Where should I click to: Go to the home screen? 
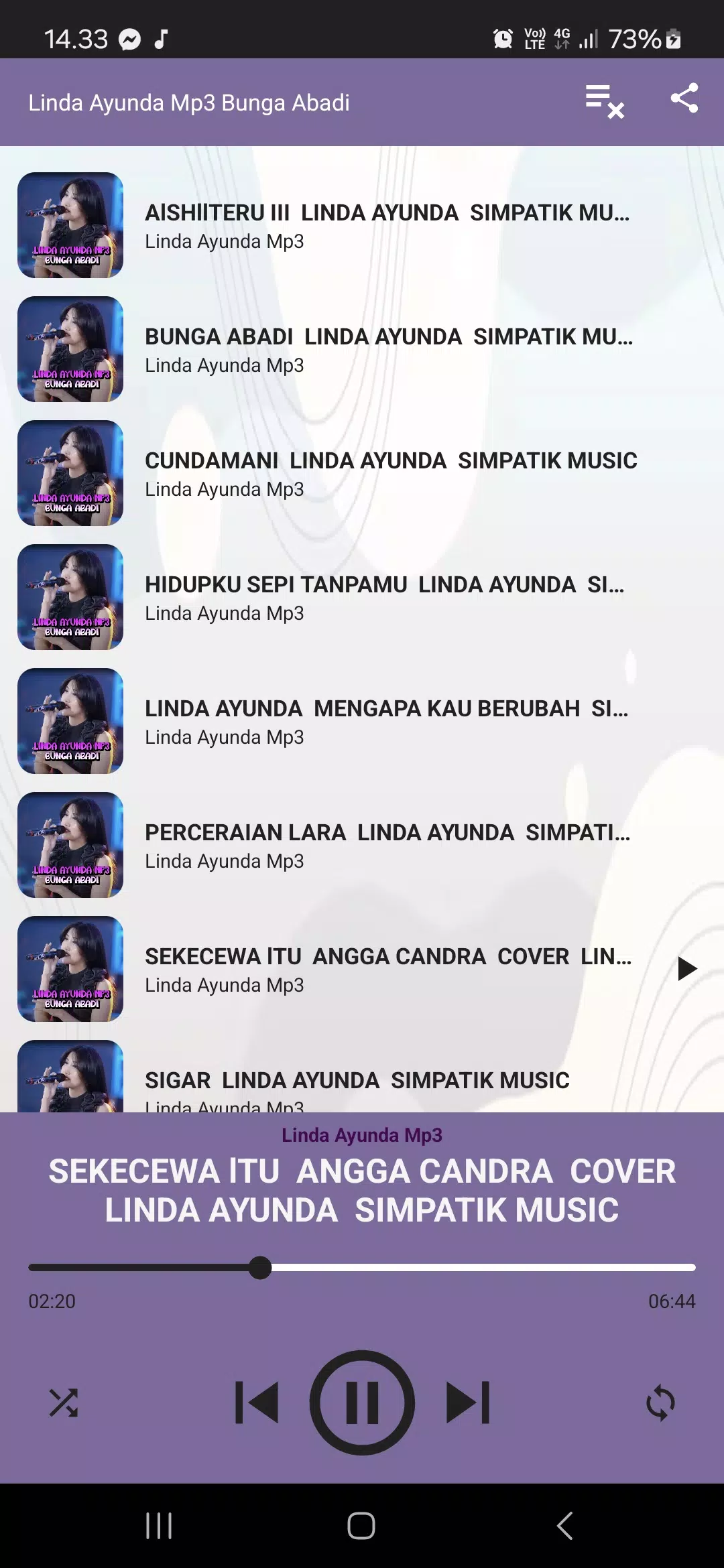coord(361,1526)
